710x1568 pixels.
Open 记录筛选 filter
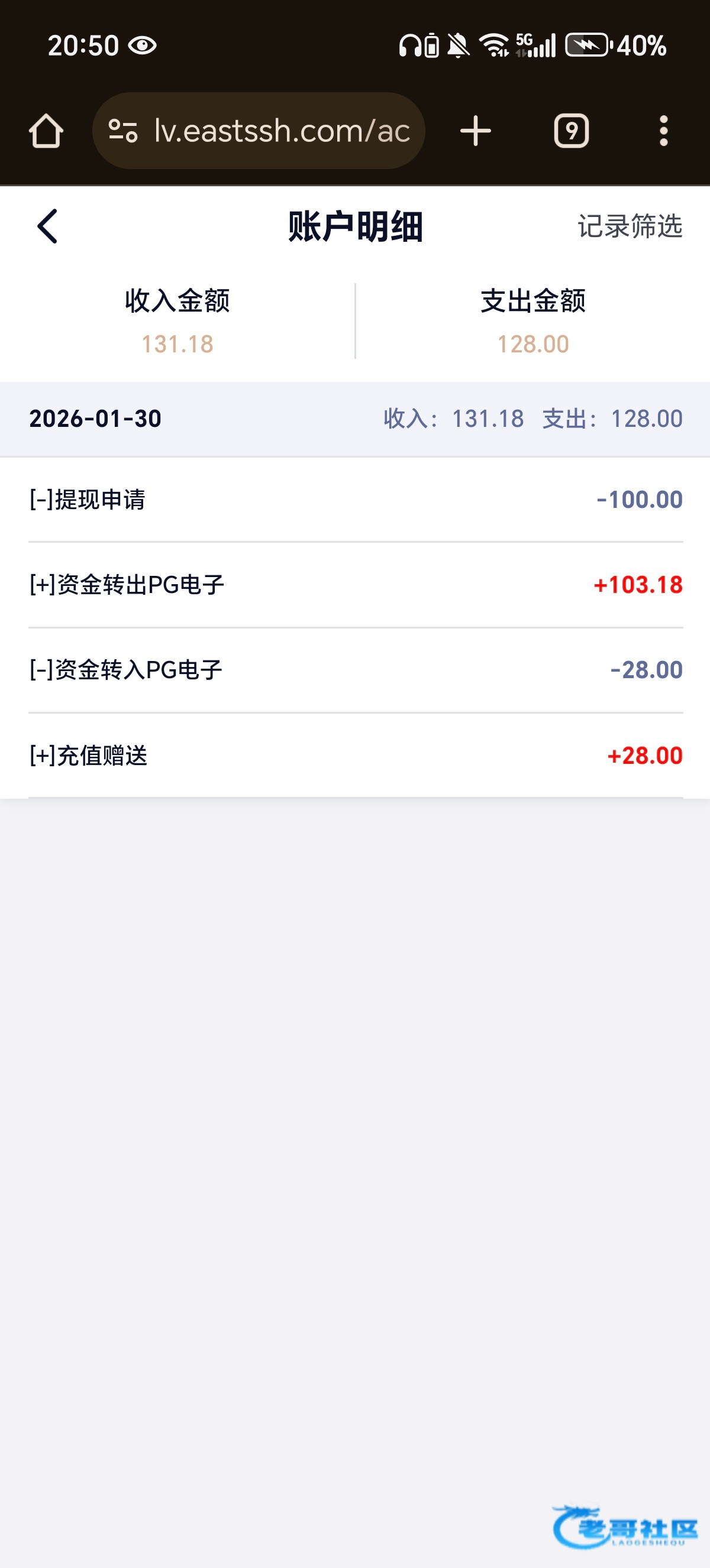[629, 226]
